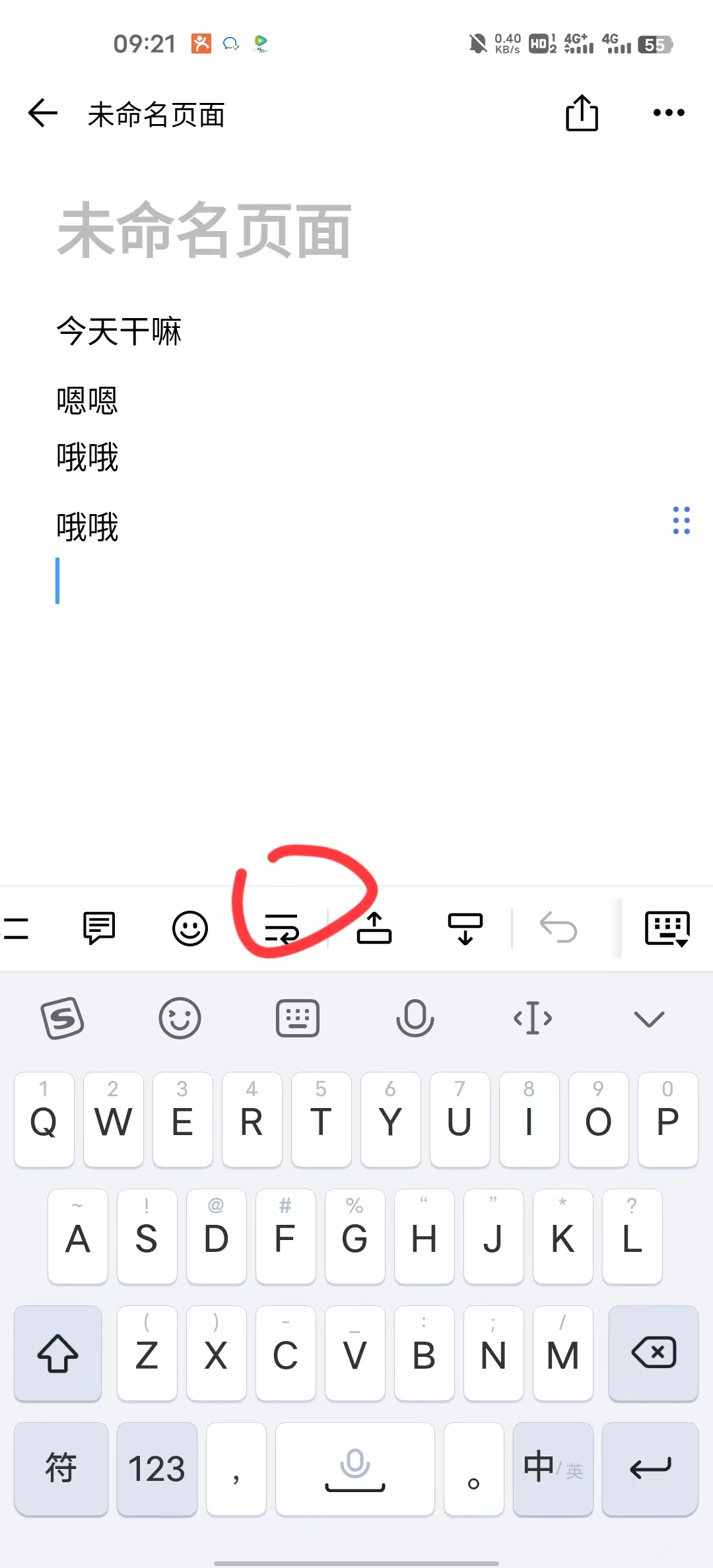Share this page via the share icon
Viewport: 713px width, 1568px height.
click(582, 114)
